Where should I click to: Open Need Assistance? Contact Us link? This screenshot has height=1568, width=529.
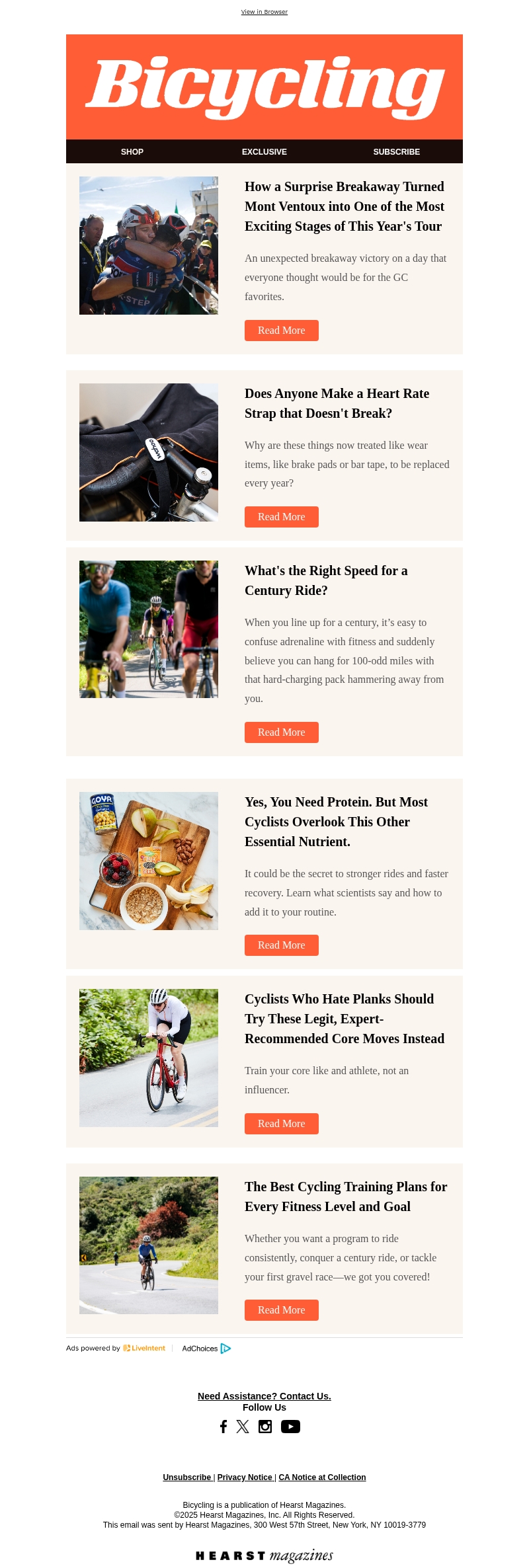[264, 1396]
